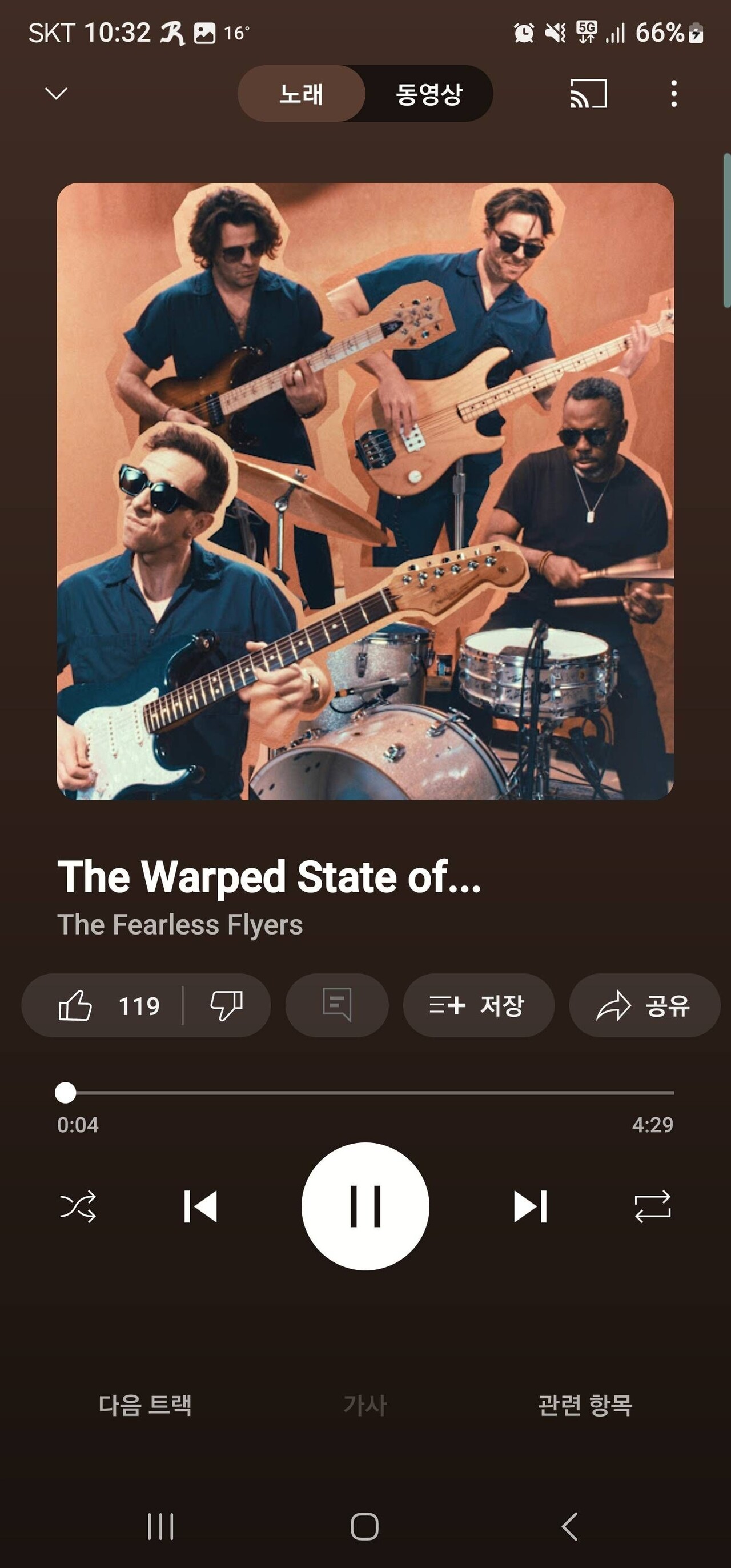
Task: Save the track using 저장 button
Action: coord(478,1005)
